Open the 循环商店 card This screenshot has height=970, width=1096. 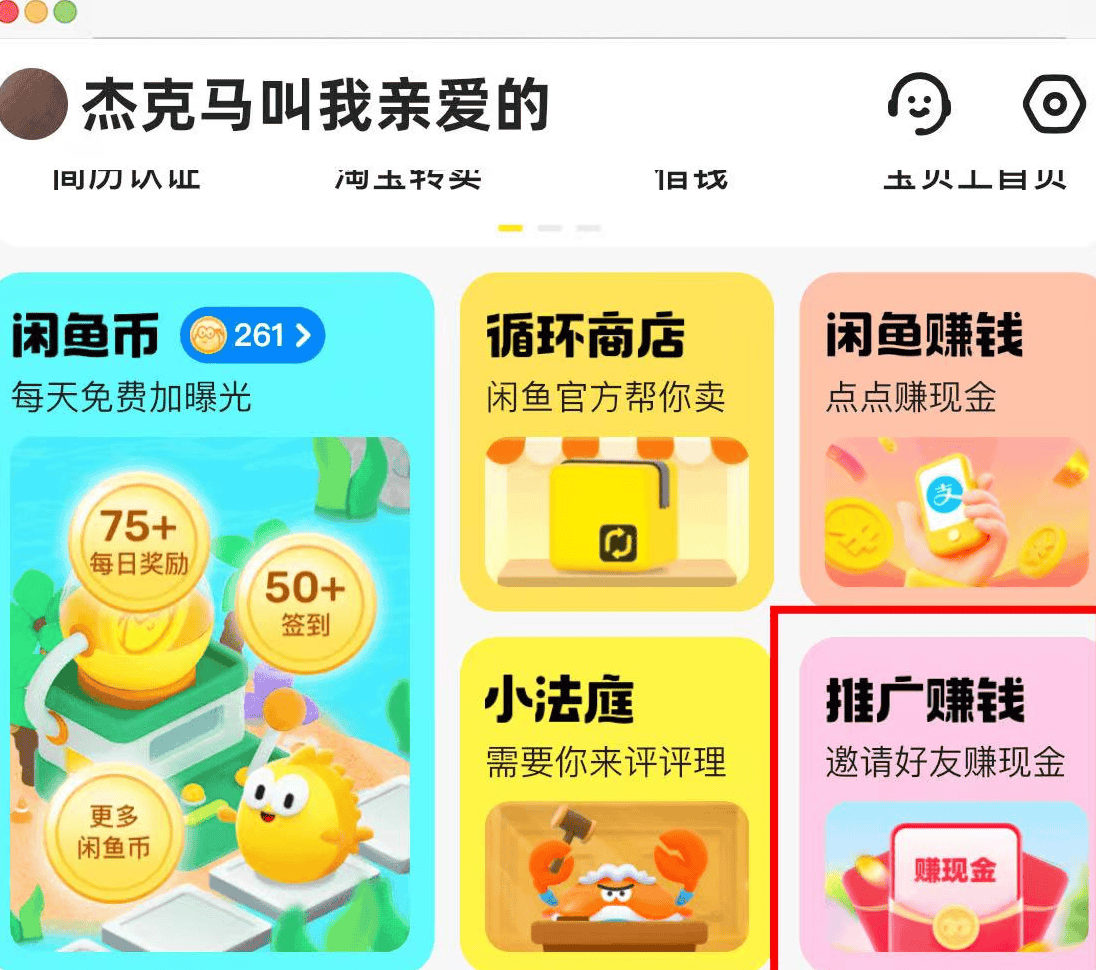(616, 440)
